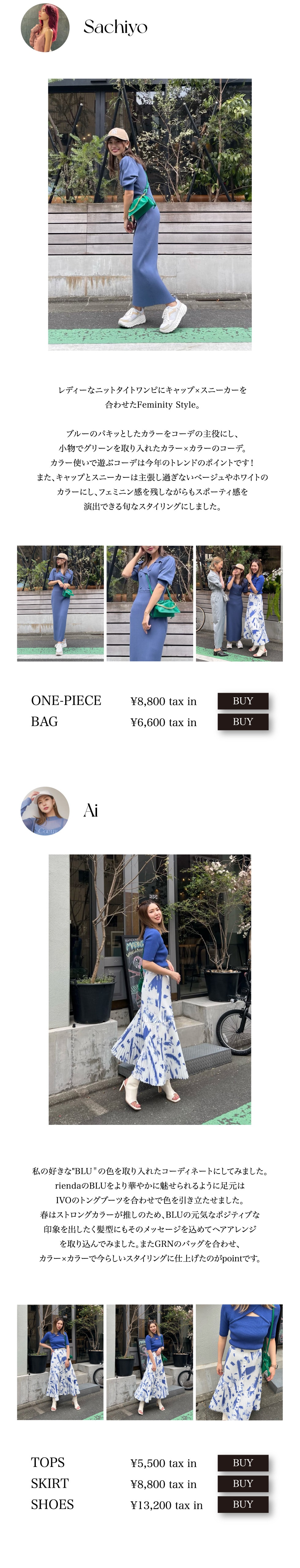Buy the ¥5,500 TOPS from Ai's look
The height and width of the screenshot is (1568, 300).
[x=242, y=1462]
